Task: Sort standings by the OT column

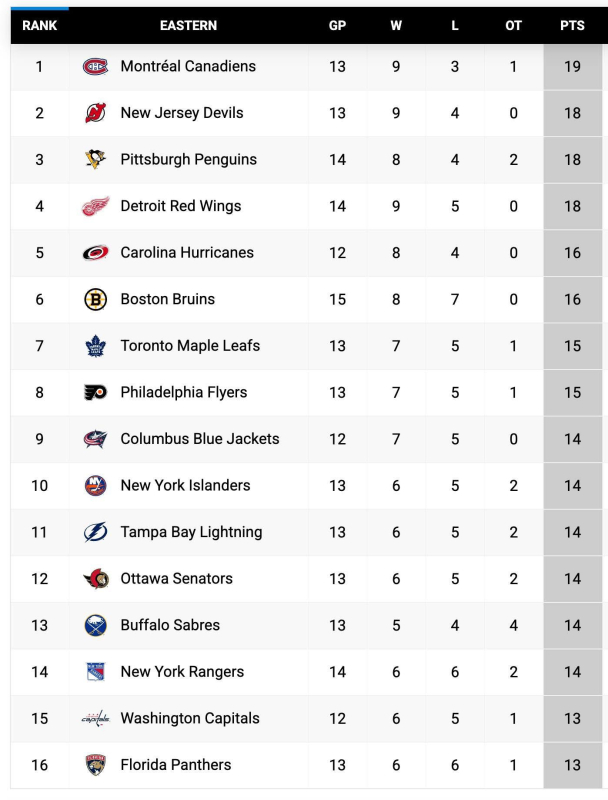Action: (513, 25)
